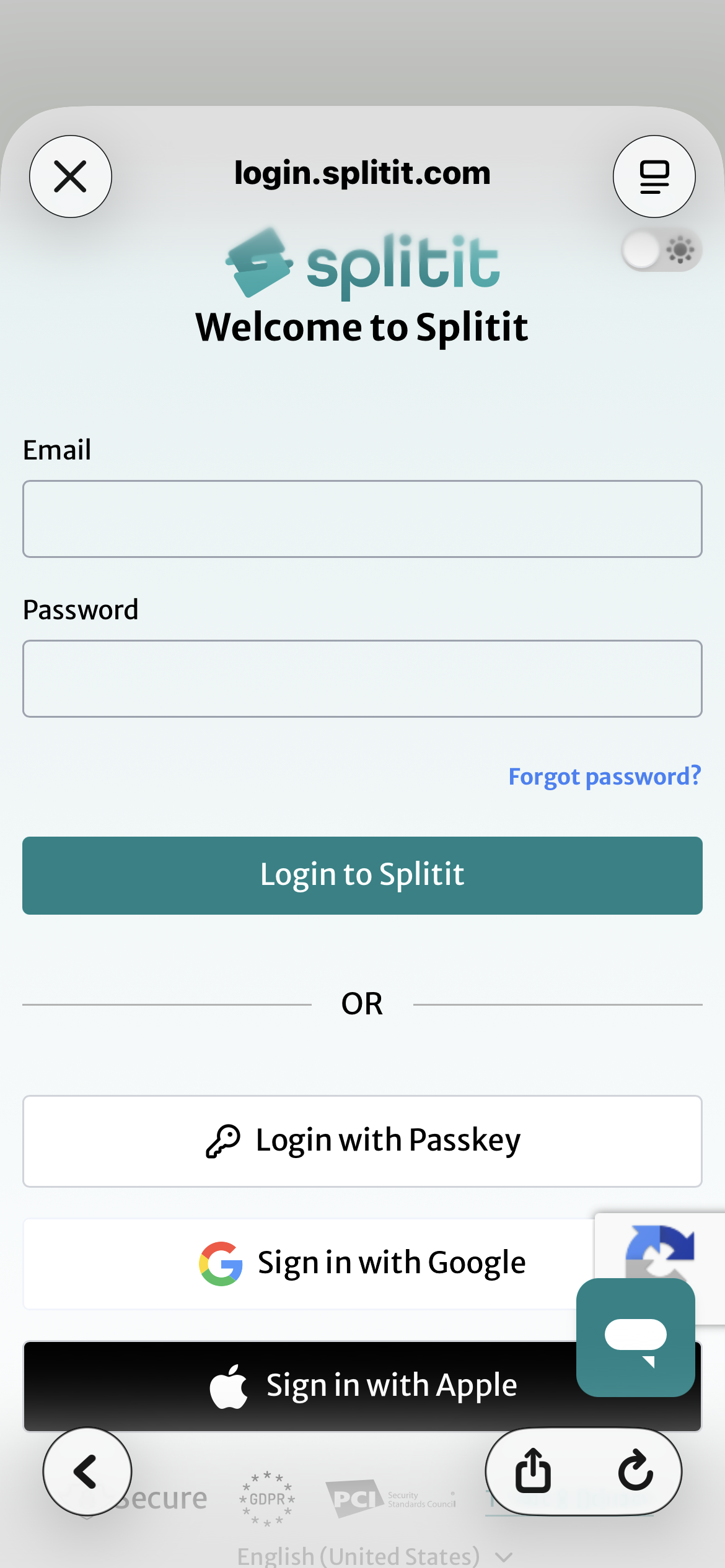Viewport: 725px width, 1568px height.
Task: Open the reader view icon beside the URL
Action: pos(654,176)
